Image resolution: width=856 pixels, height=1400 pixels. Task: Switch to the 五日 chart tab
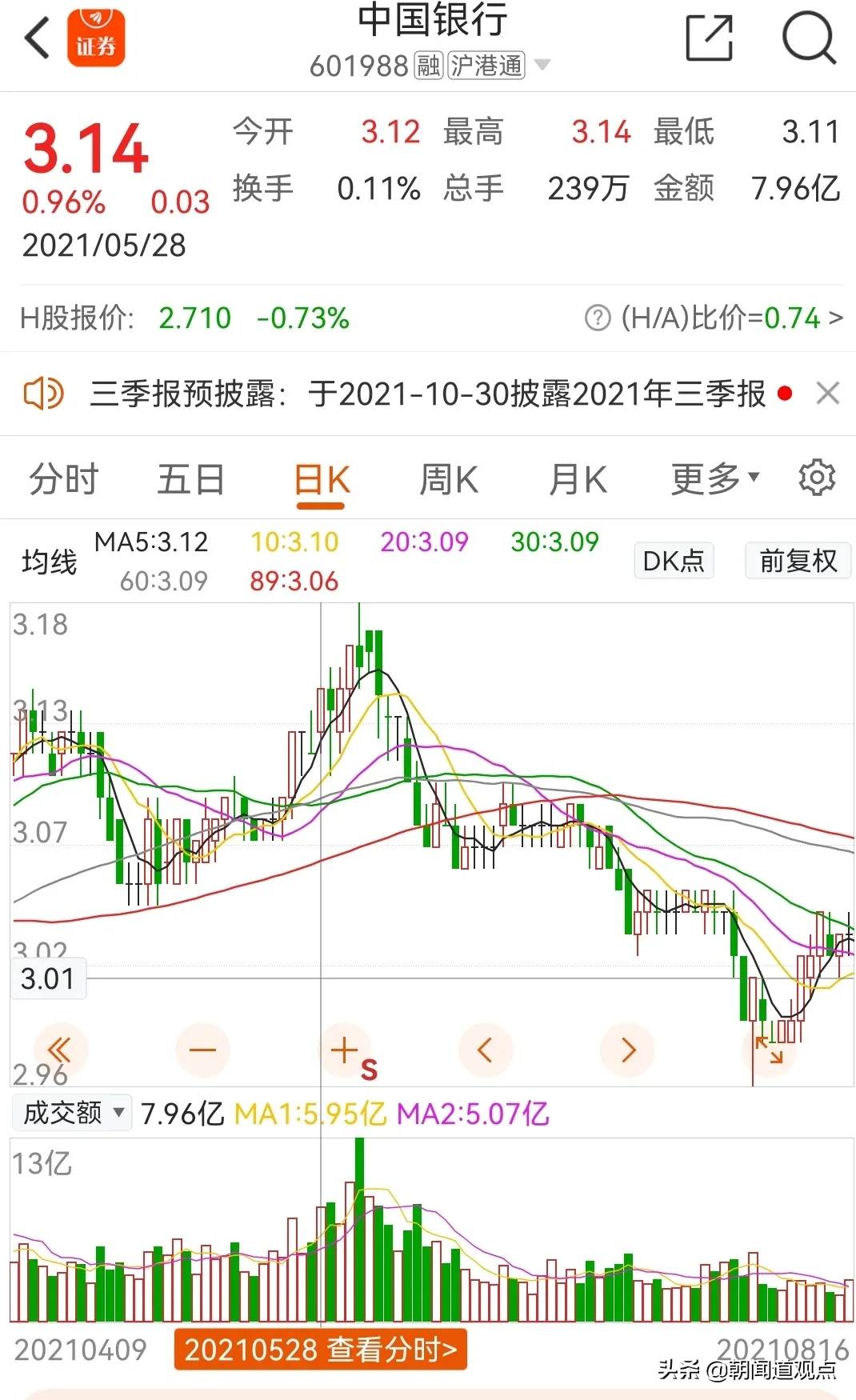[190, 480]
